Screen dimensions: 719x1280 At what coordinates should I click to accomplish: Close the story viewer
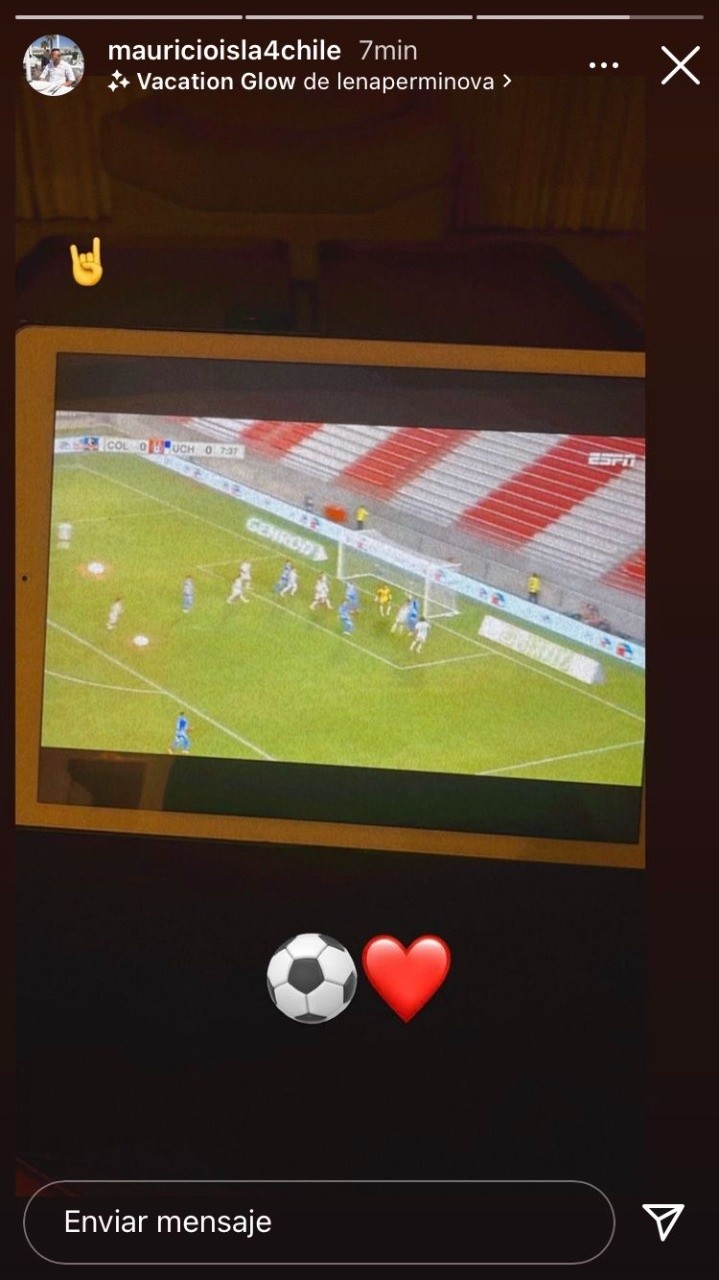(x=680, y=65)
